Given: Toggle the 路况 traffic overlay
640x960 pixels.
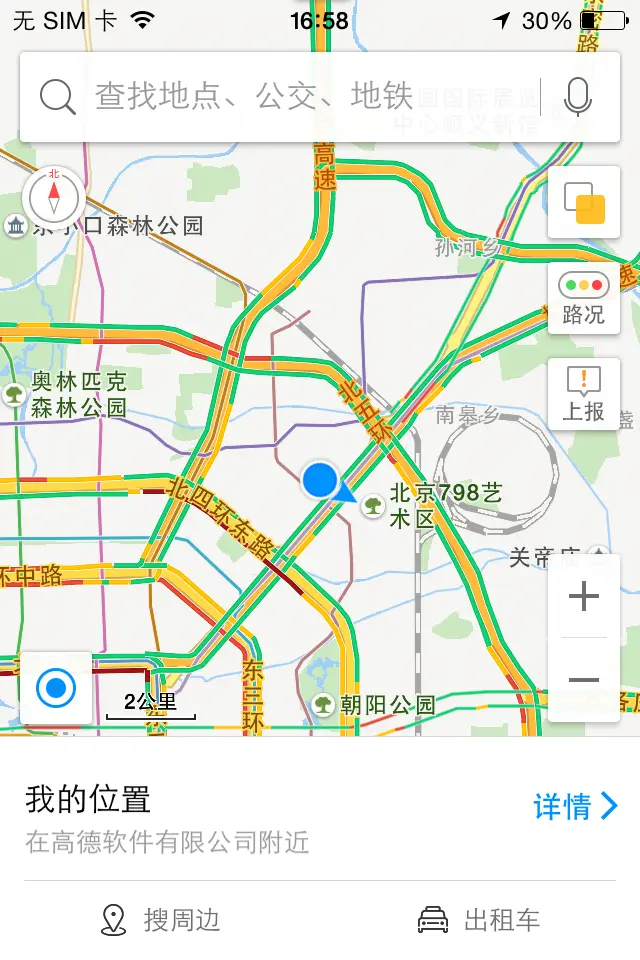Looking at the screenshot, I should [x=584, y=299].
